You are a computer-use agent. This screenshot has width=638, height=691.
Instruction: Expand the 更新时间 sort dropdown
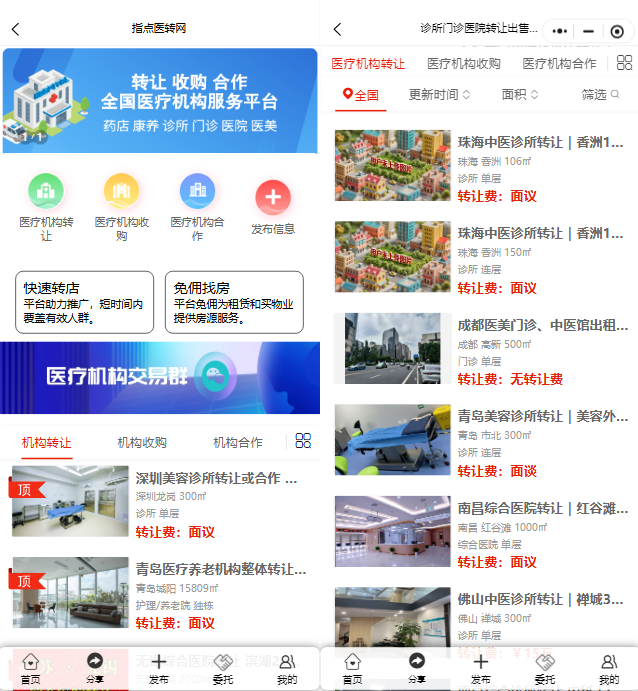pos(438,95)
